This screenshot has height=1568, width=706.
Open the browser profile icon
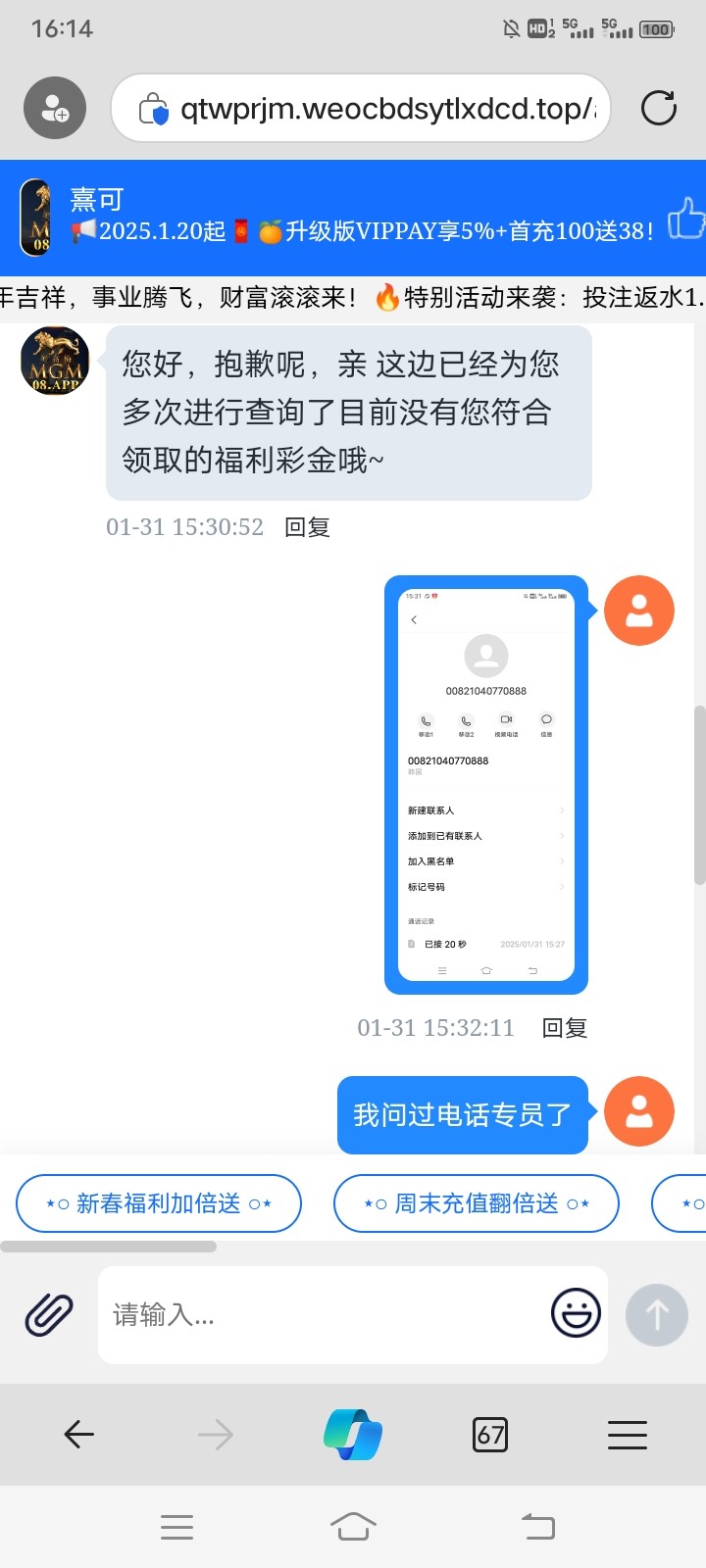[x=55, y=108]
